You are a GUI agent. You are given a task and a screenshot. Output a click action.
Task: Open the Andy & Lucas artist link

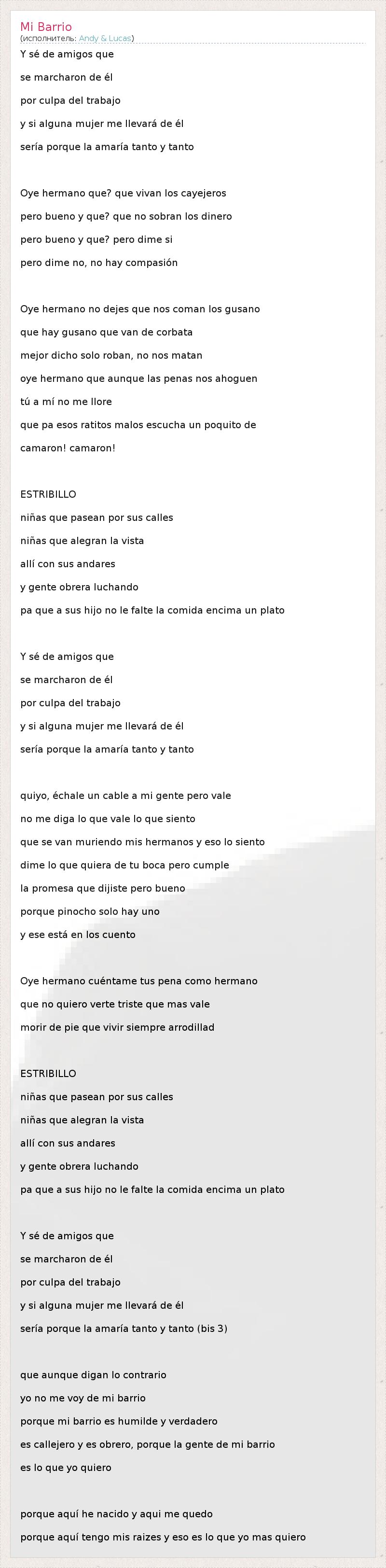click(105, 38)
